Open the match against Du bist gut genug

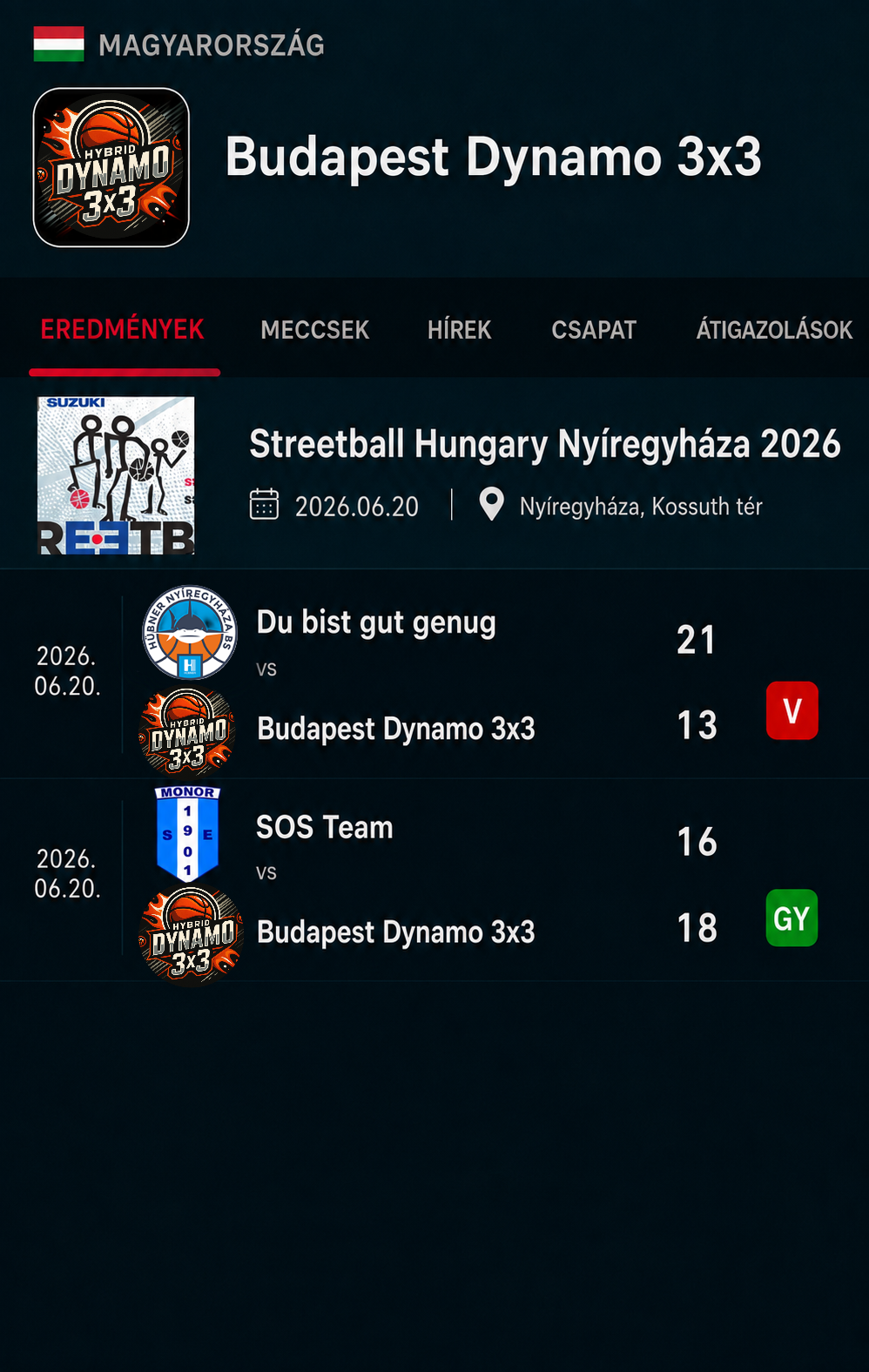click(x=434, y=675)
